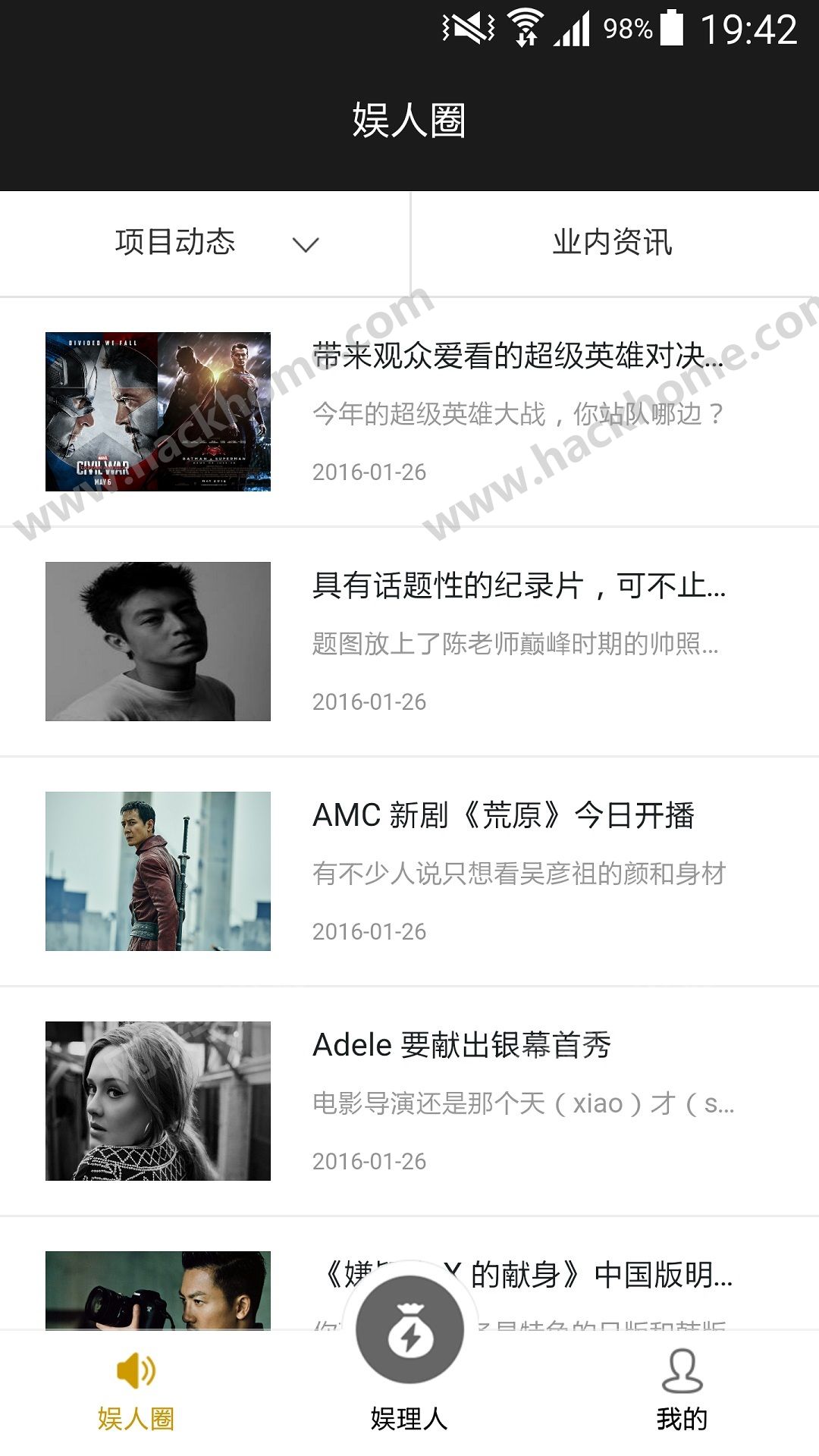Open the documentary article 具有话题性的纪录片
The width and height of the screenshot is (819, 1456).
point(409,642)
